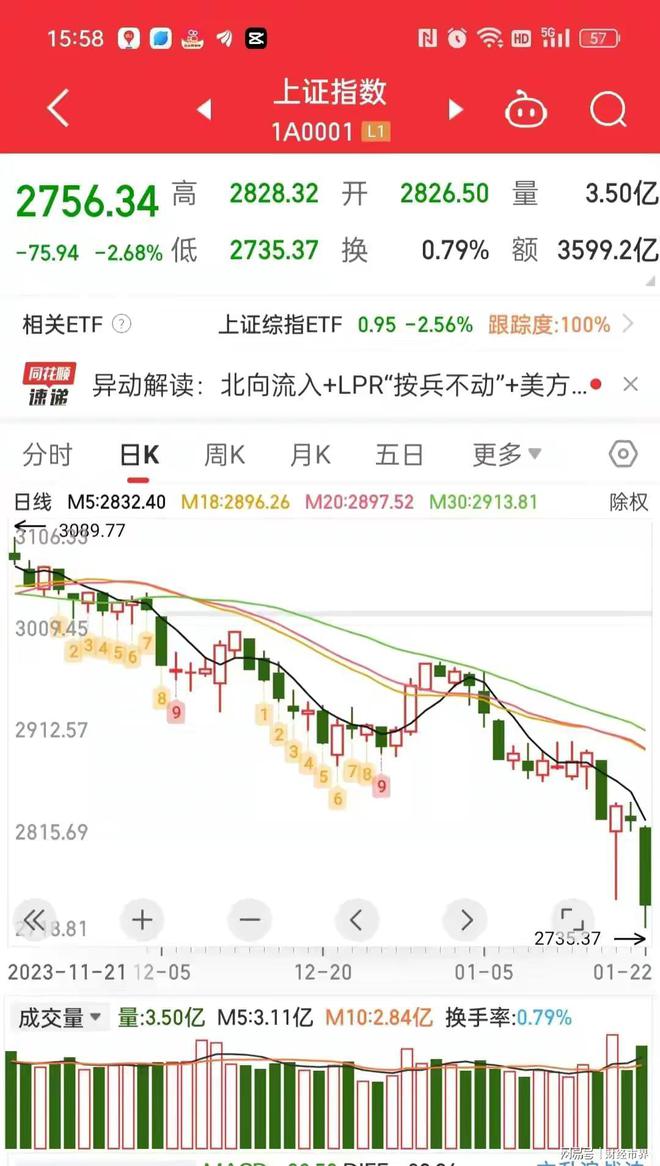Zoom out the K-line chart with minus
Screen dimensions: 660x1166
coord(250,921)
